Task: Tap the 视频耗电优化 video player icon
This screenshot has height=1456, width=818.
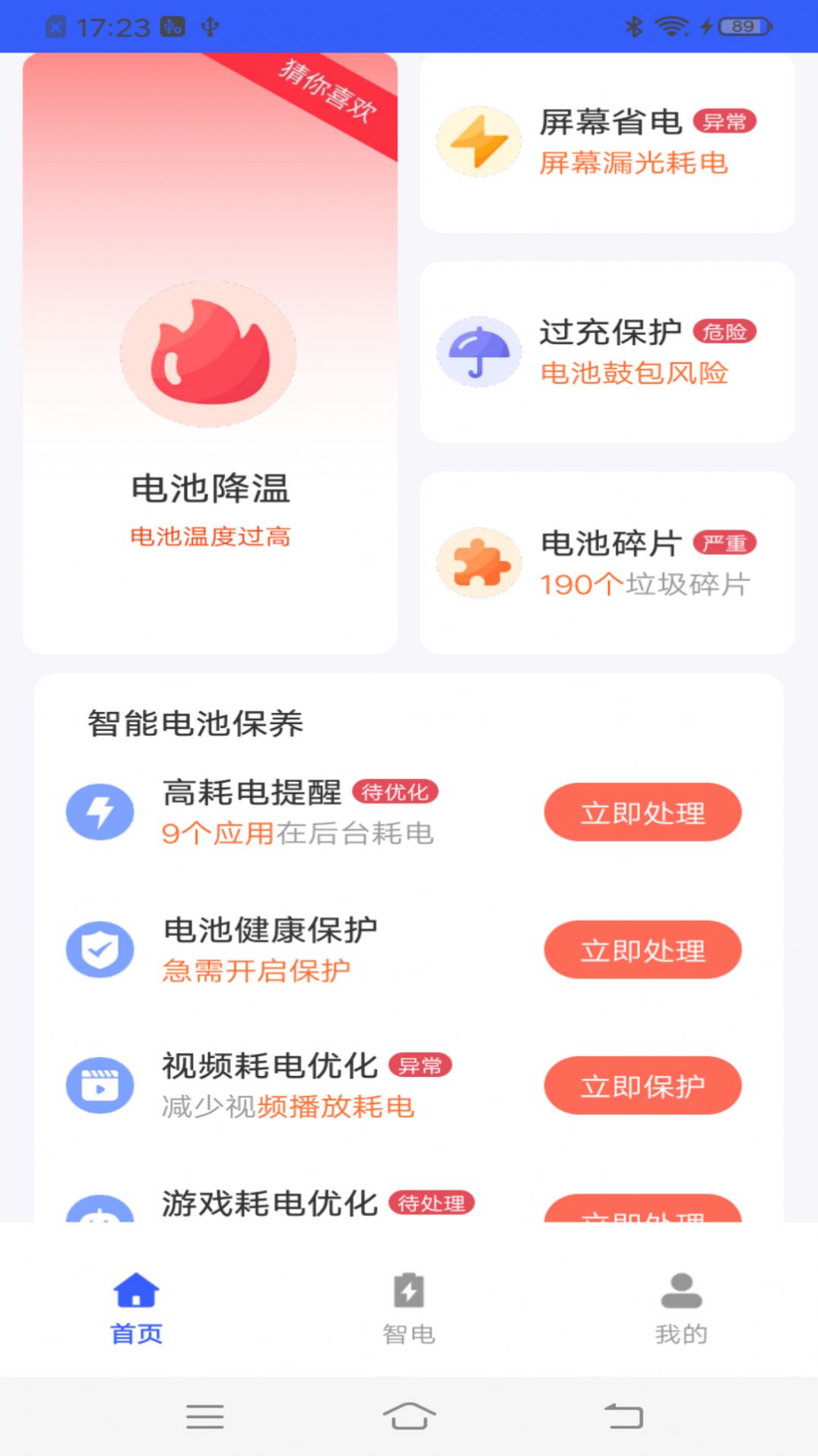Action: [101, 1085]
